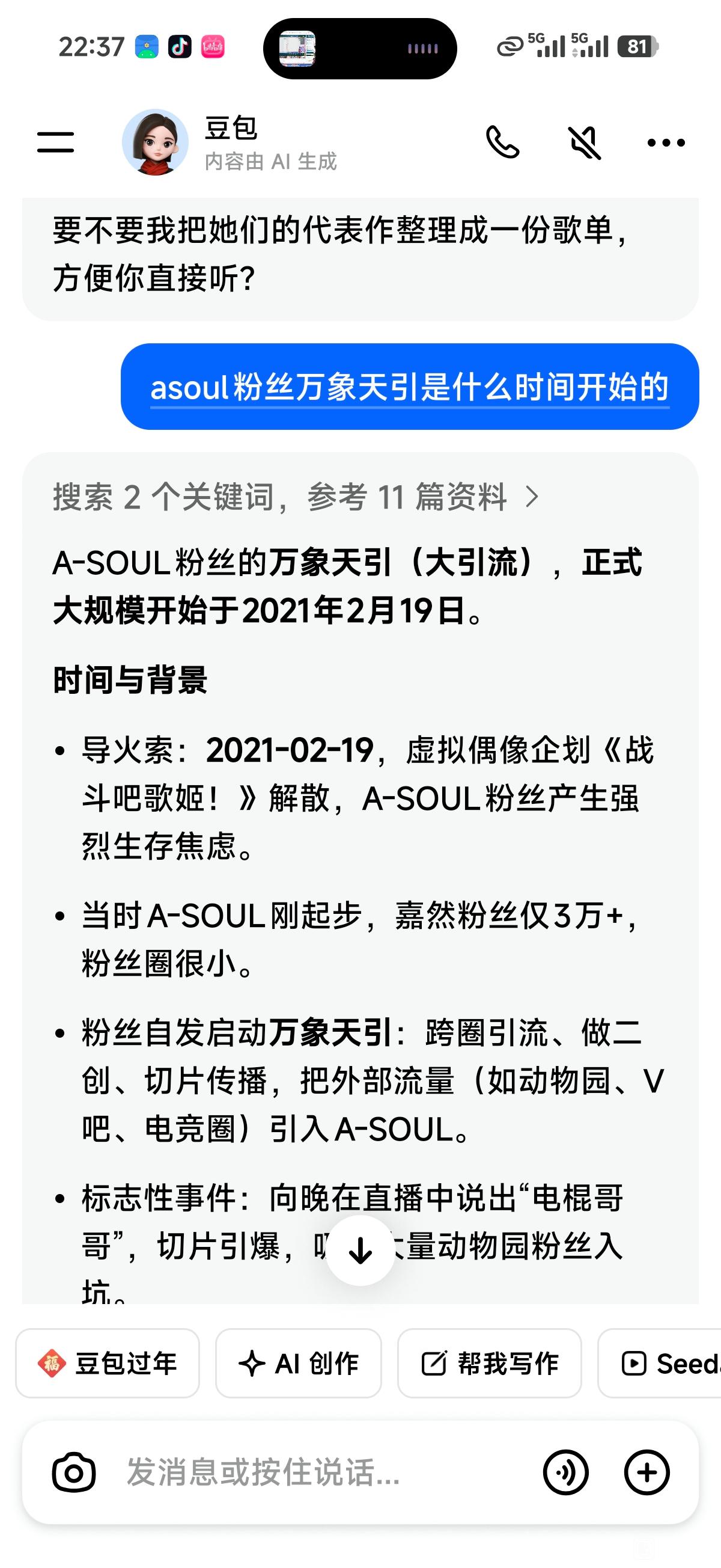This screenshot has height=1568, width=721.
Task: Open the camera icon in the message bar
Action: (75, 1473)
